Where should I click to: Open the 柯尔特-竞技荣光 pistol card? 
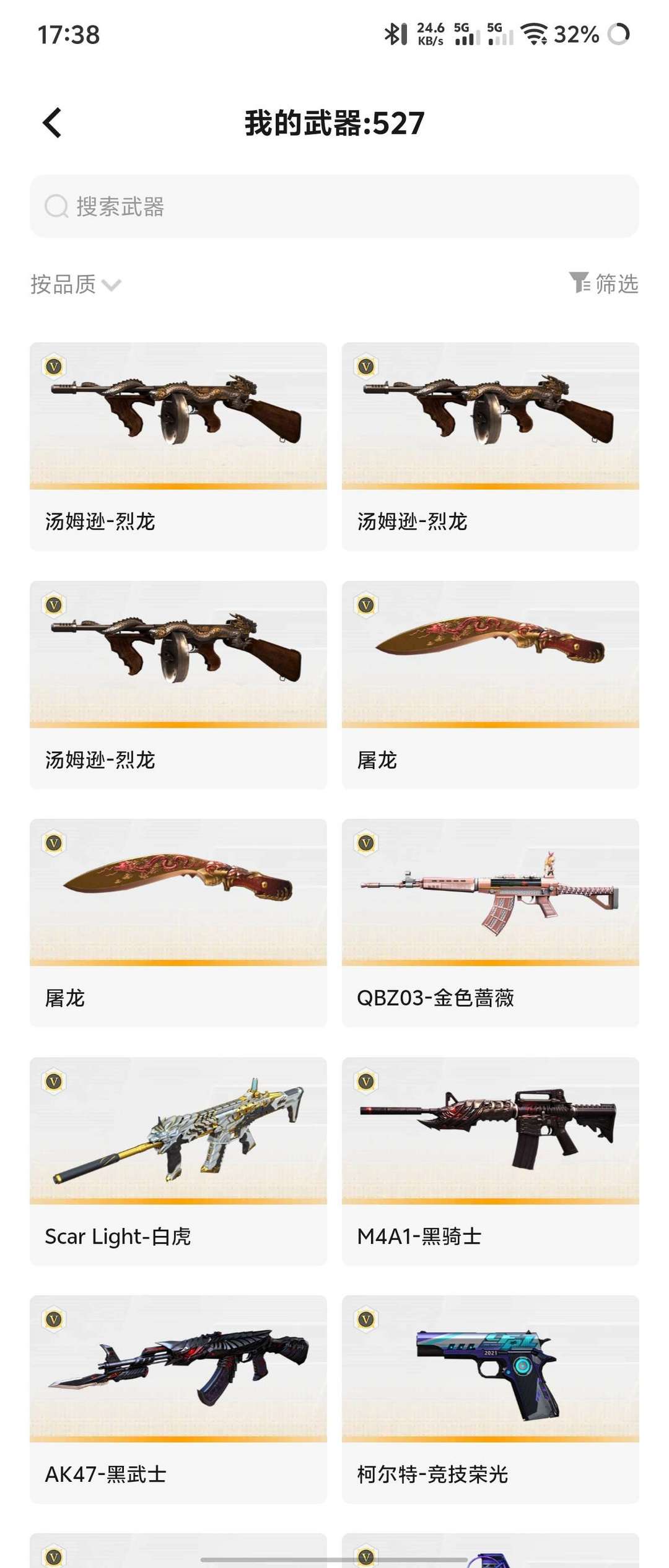point(490,1398)
